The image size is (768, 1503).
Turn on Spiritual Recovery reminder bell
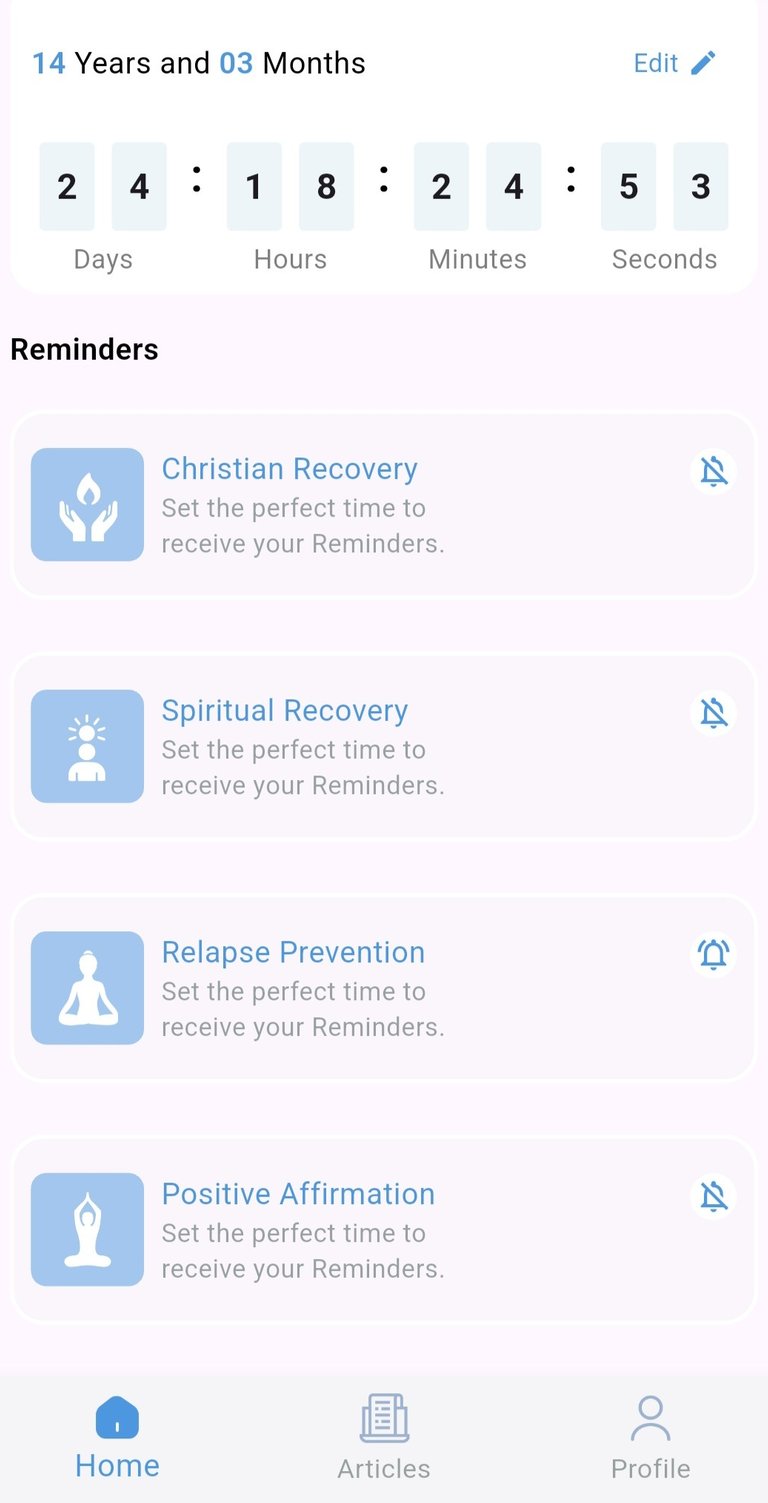(x=713, y=713)
